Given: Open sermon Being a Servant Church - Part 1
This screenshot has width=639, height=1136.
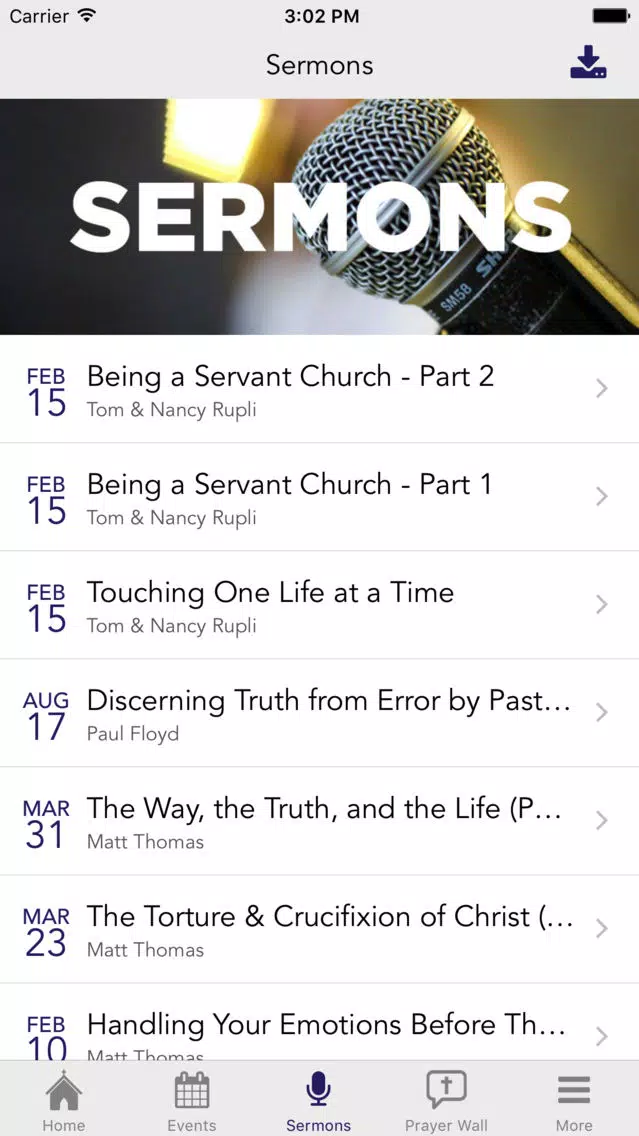Looking at the screenshot, I should pos(320,497).
